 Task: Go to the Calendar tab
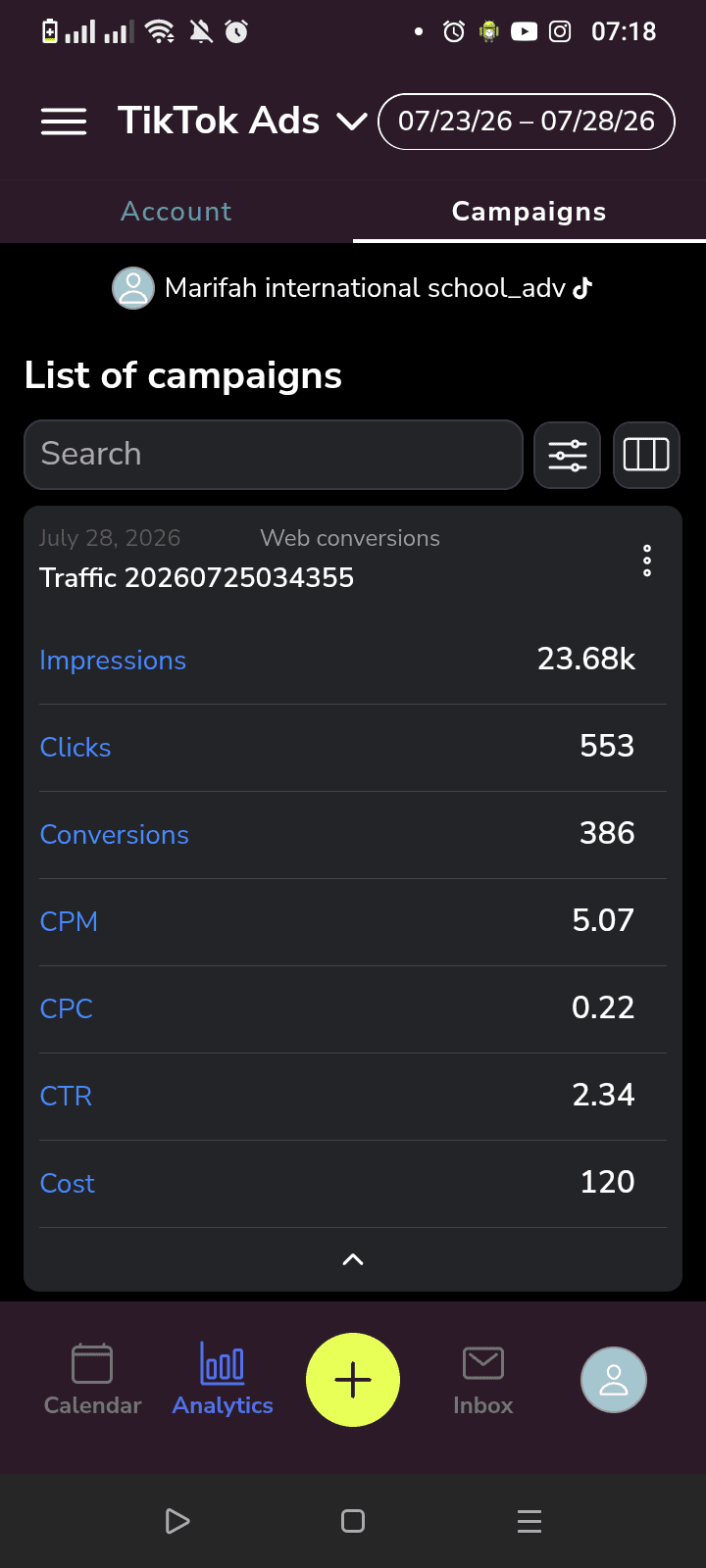pos(93,1380)
